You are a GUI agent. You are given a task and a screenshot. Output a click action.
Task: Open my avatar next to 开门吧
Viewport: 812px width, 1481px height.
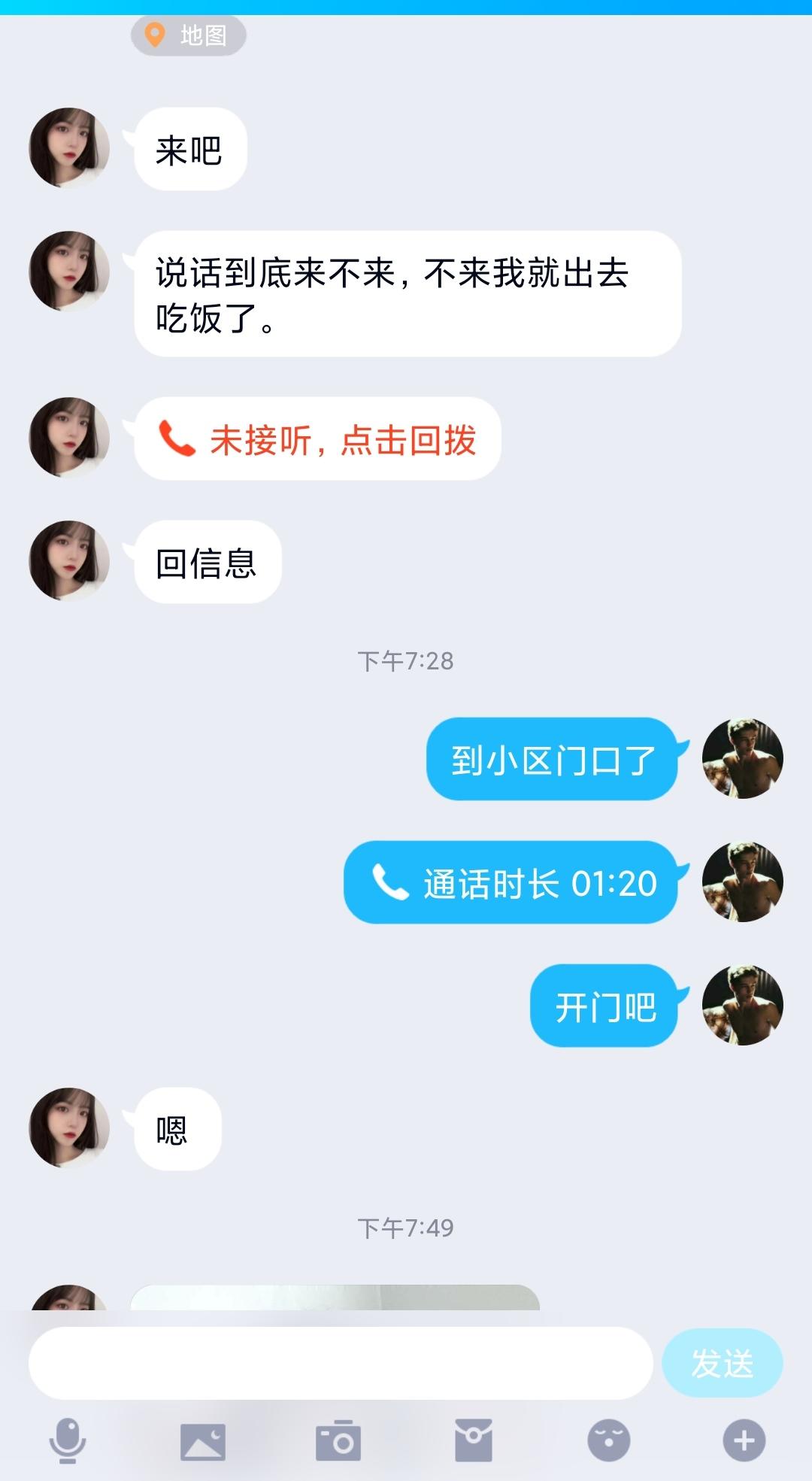742,1006
